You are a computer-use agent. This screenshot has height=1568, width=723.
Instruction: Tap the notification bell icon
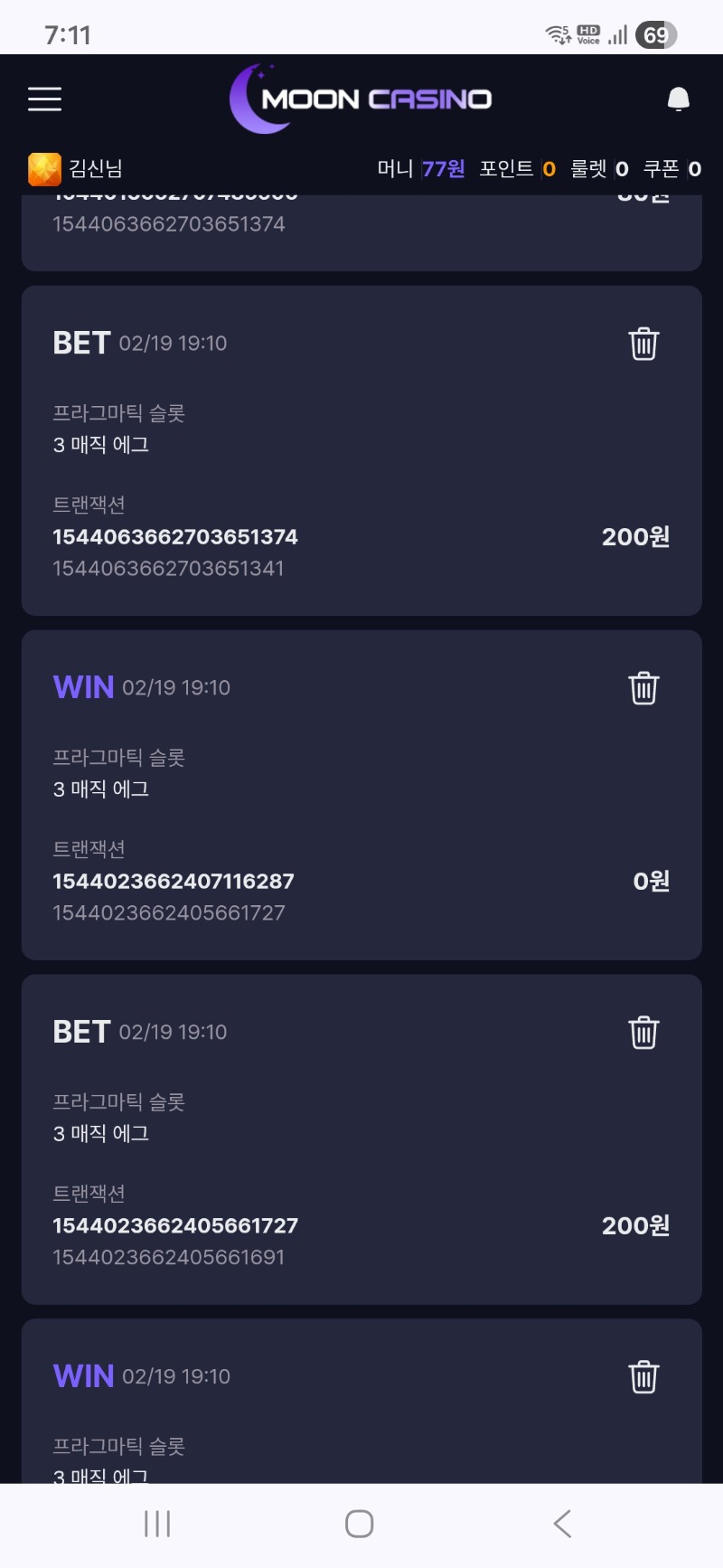pyautogui.click(x=678, y=99)
